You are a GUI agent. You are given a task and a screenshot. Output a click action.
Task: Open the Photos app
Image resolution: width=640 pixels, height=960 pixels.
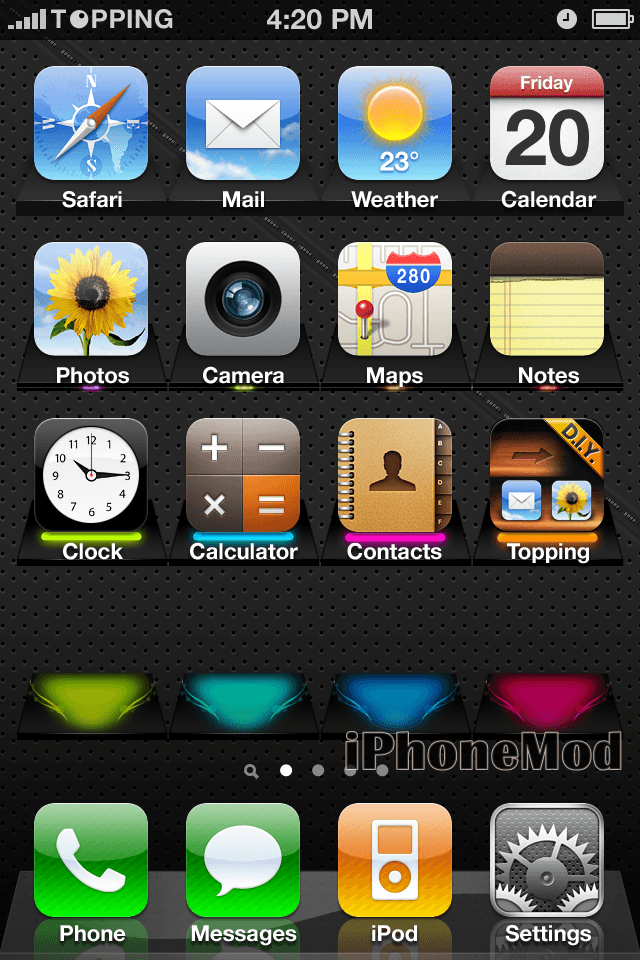point(91,299)
